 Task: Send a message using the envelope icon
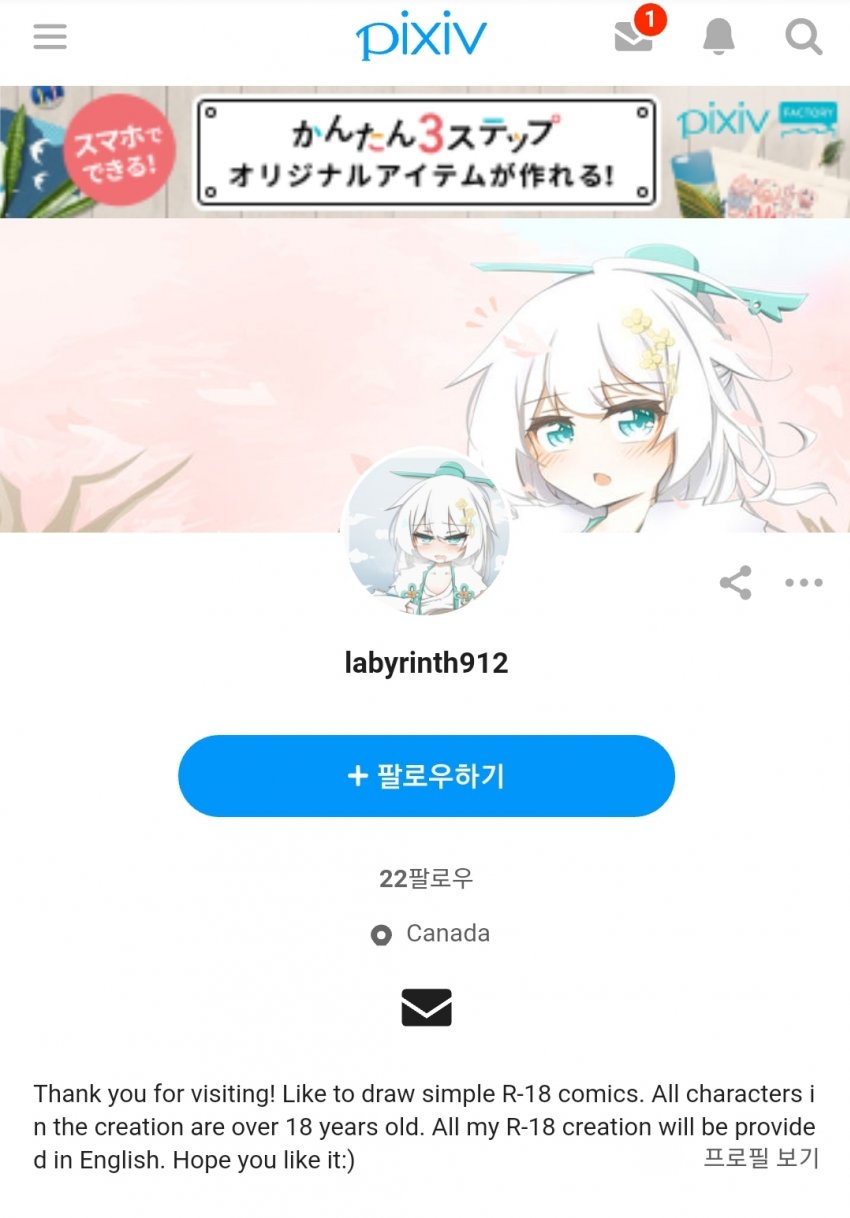427,1008
